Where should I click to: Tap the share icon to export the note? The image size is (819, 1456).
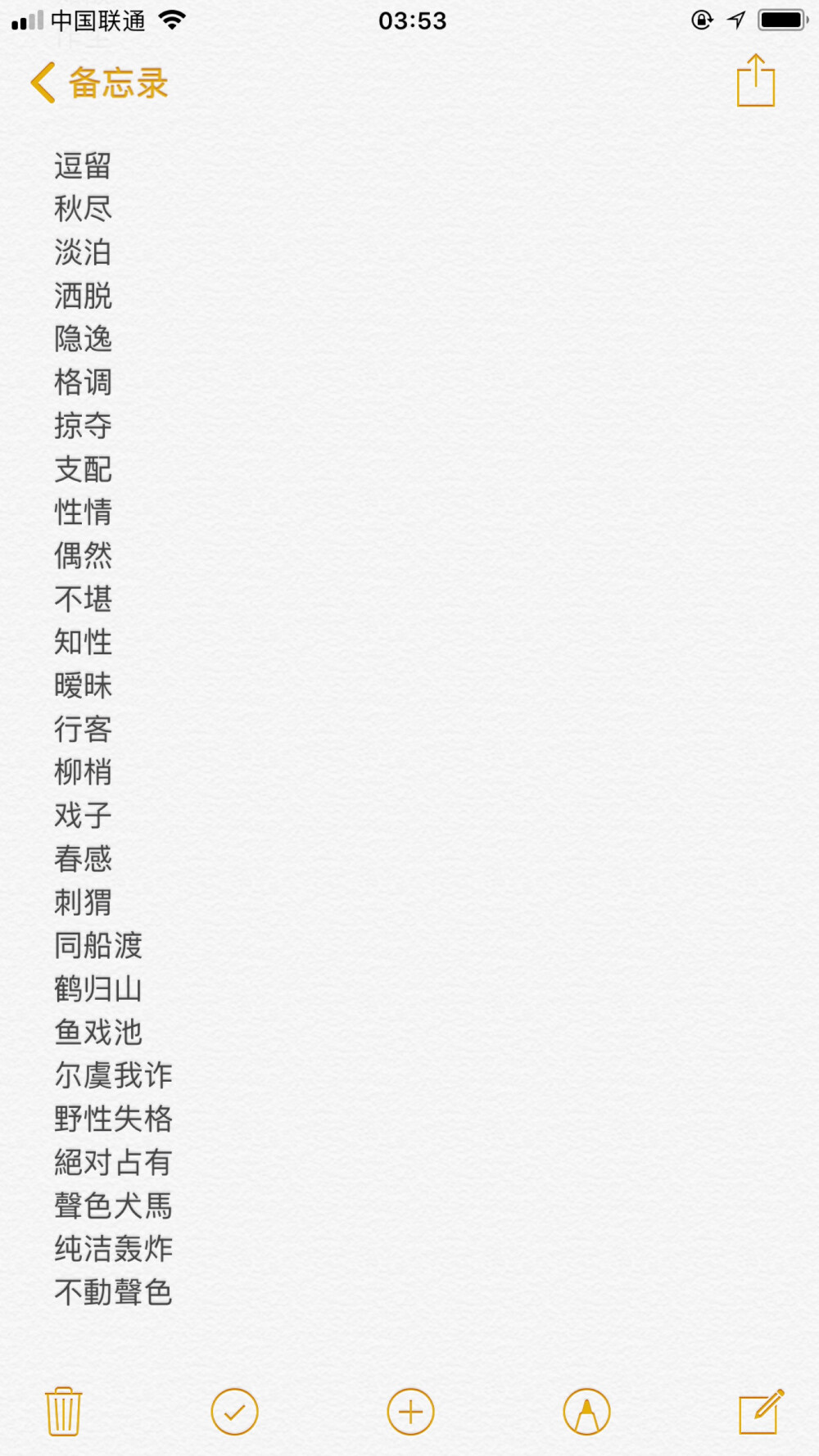point(755,81)
